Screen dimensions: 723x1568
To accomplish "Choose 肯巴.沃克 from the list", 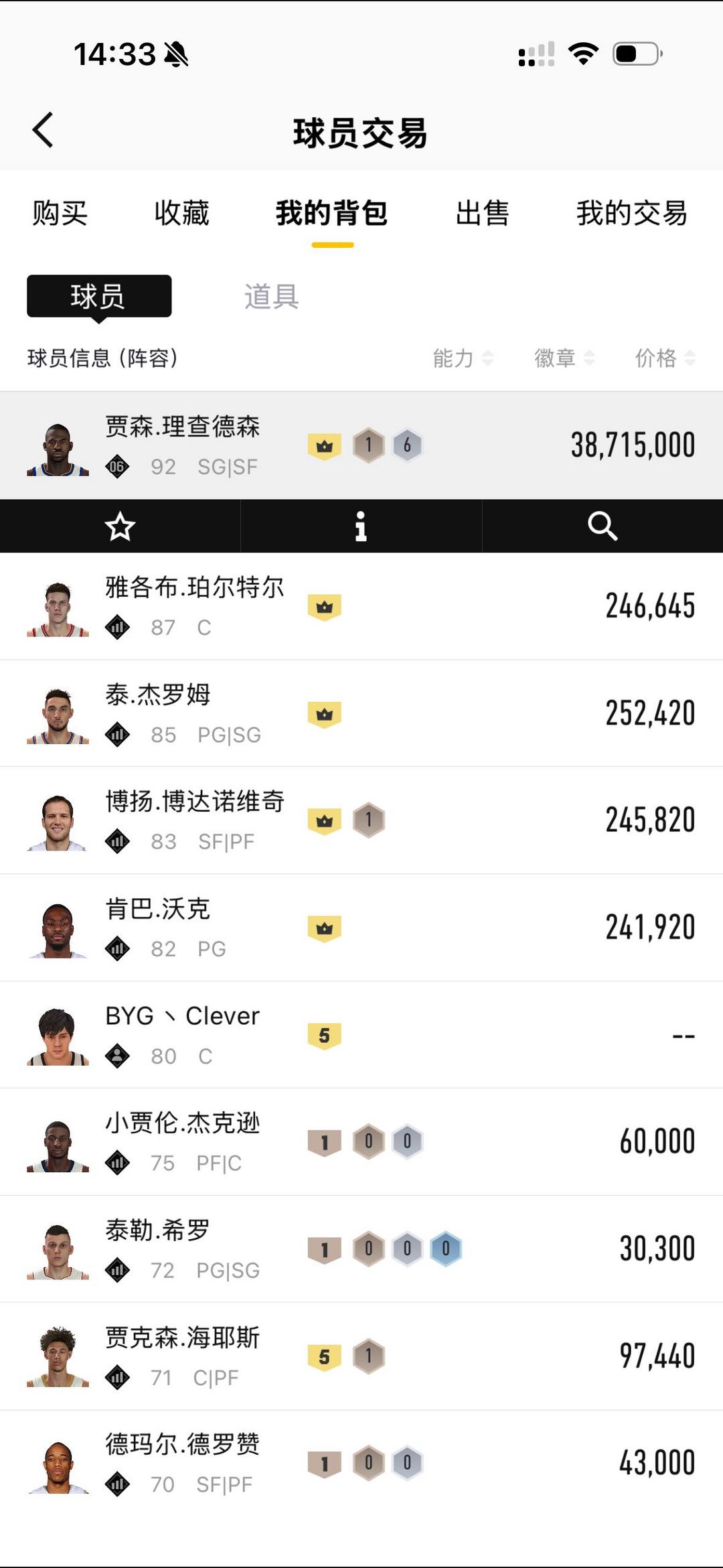I will click(x=361, y=928).
